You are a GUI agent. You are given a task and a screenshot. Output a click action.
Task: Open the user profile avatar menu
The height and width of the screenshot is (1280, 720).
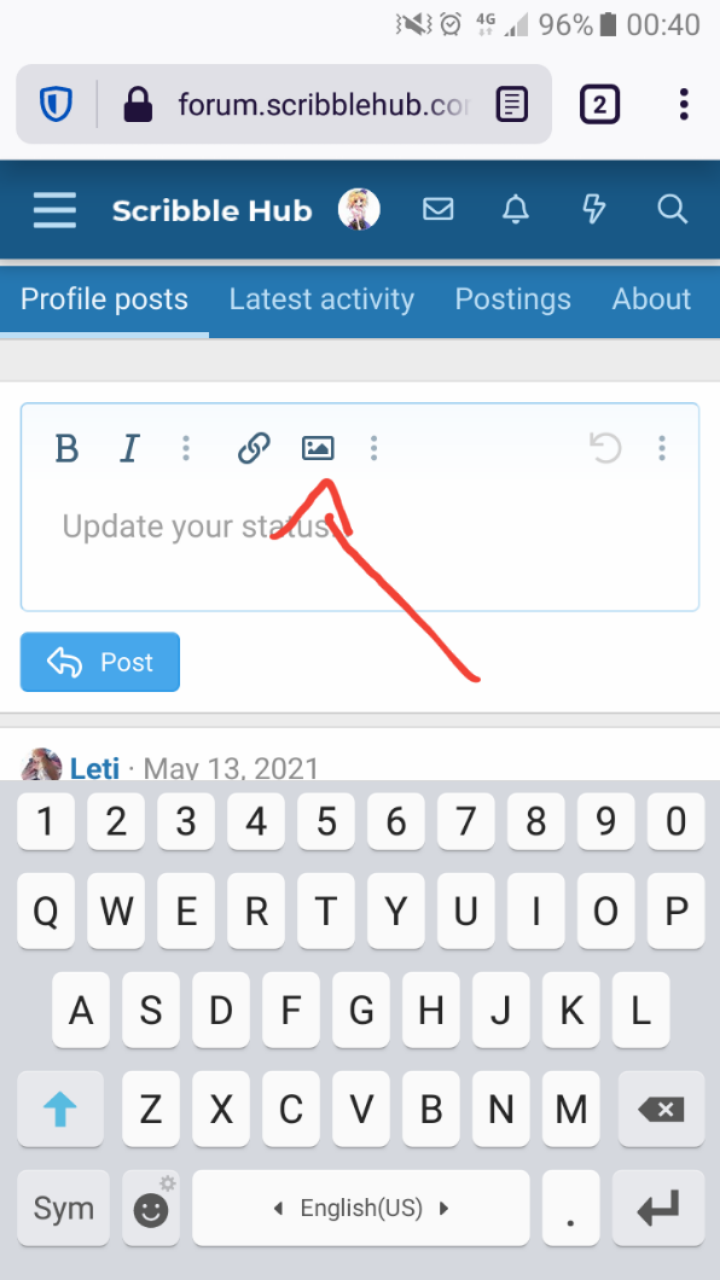point(359,210)
